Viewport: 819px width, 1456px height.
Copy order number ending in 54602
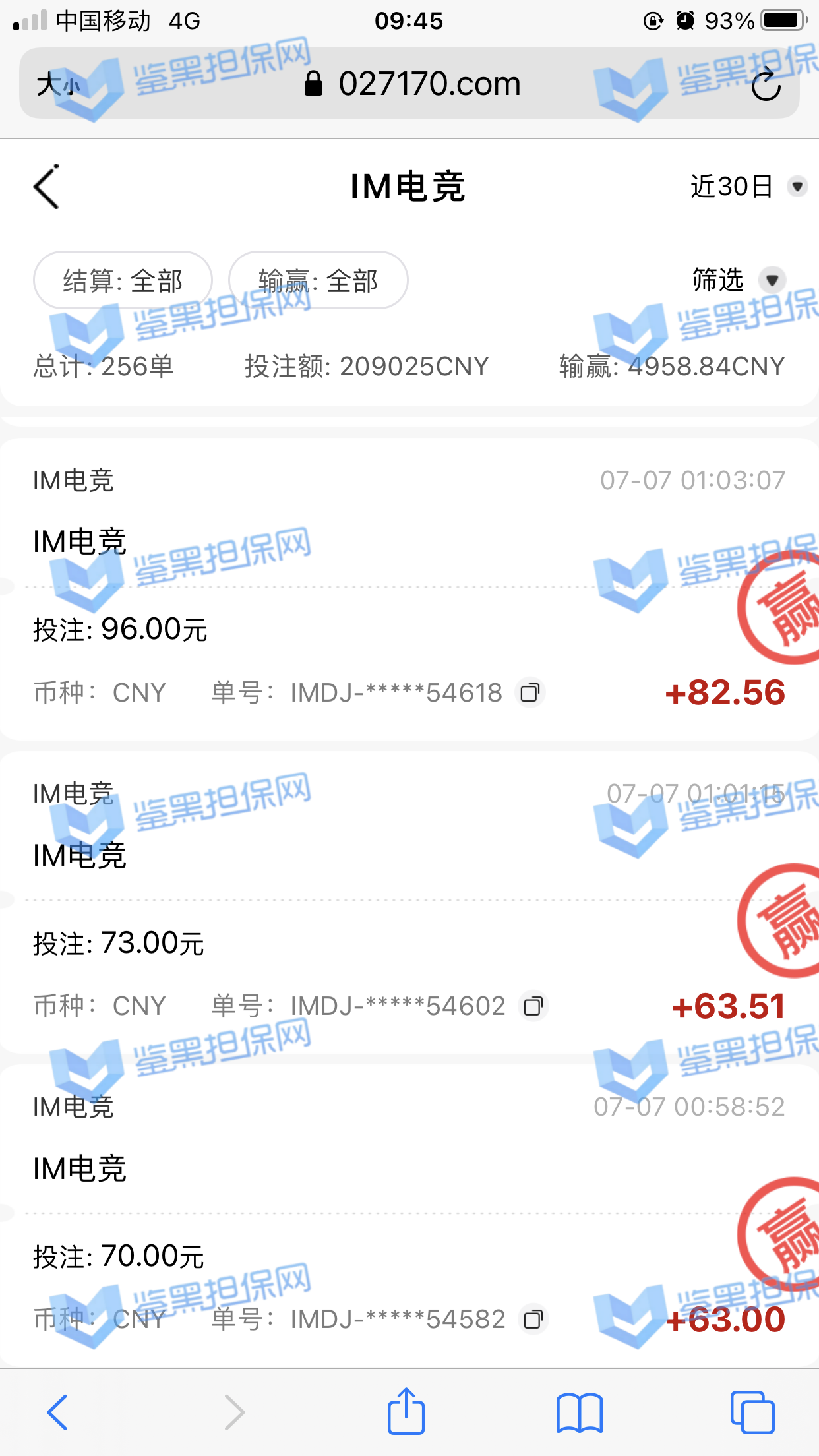(533, 1006)
